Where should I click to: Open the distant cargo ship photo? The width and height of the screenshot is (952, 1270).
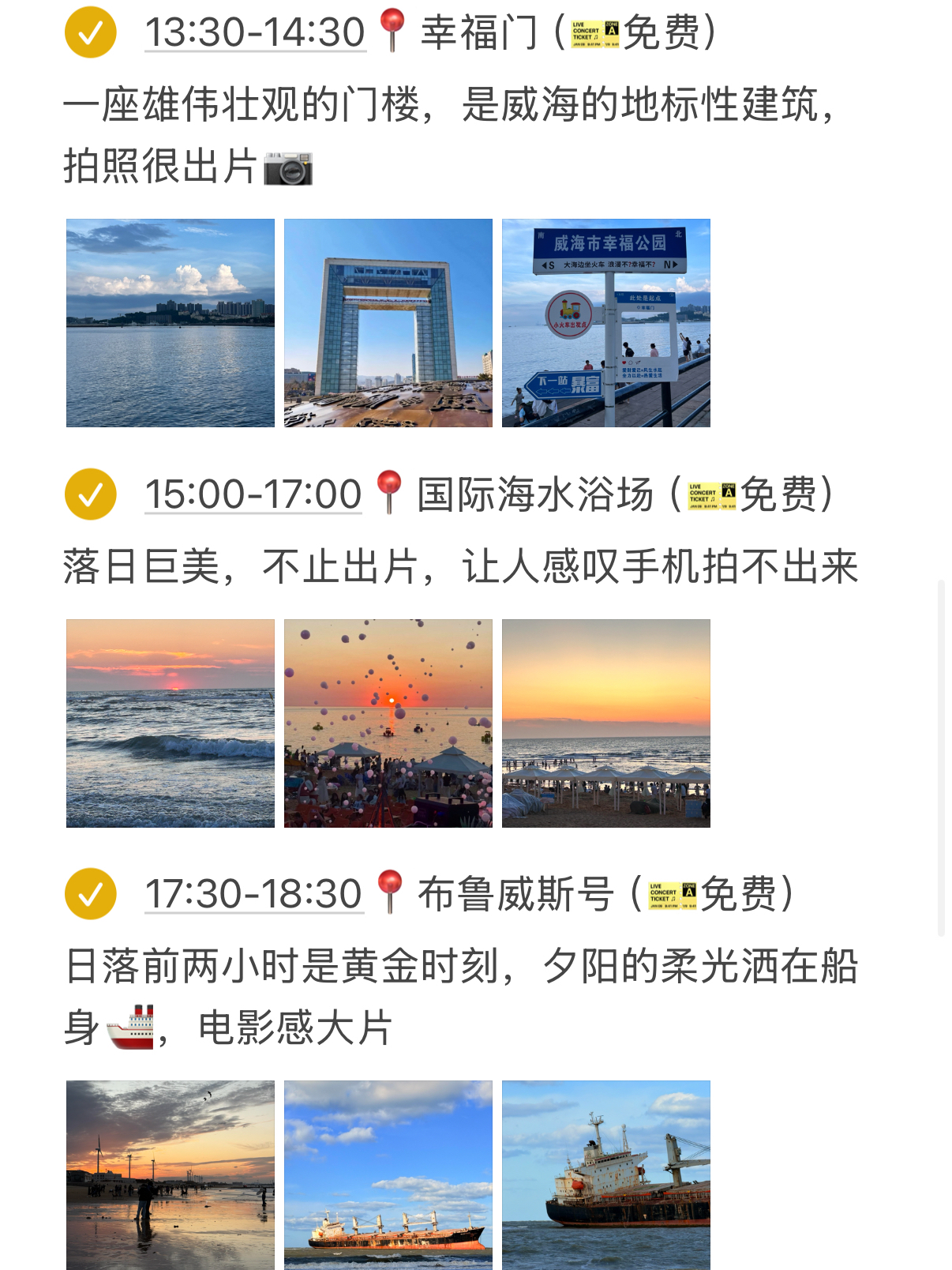click(388, 1175)
